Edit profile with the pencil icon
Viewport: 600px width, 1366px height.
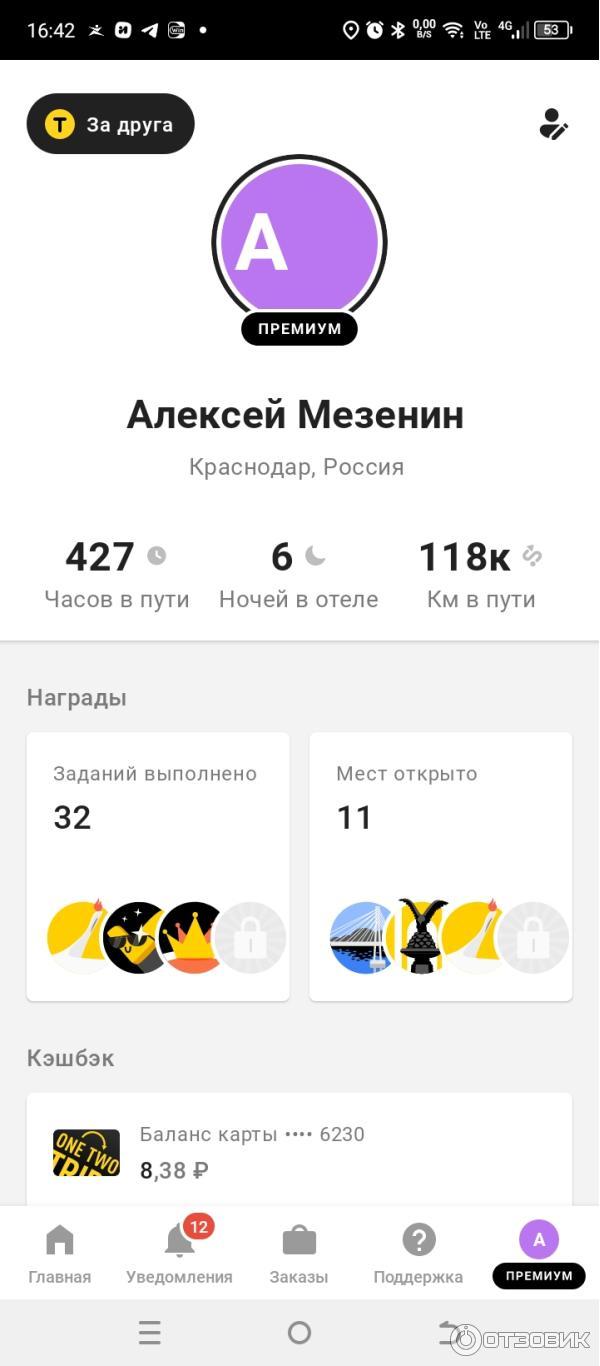[x=553, y=124]
